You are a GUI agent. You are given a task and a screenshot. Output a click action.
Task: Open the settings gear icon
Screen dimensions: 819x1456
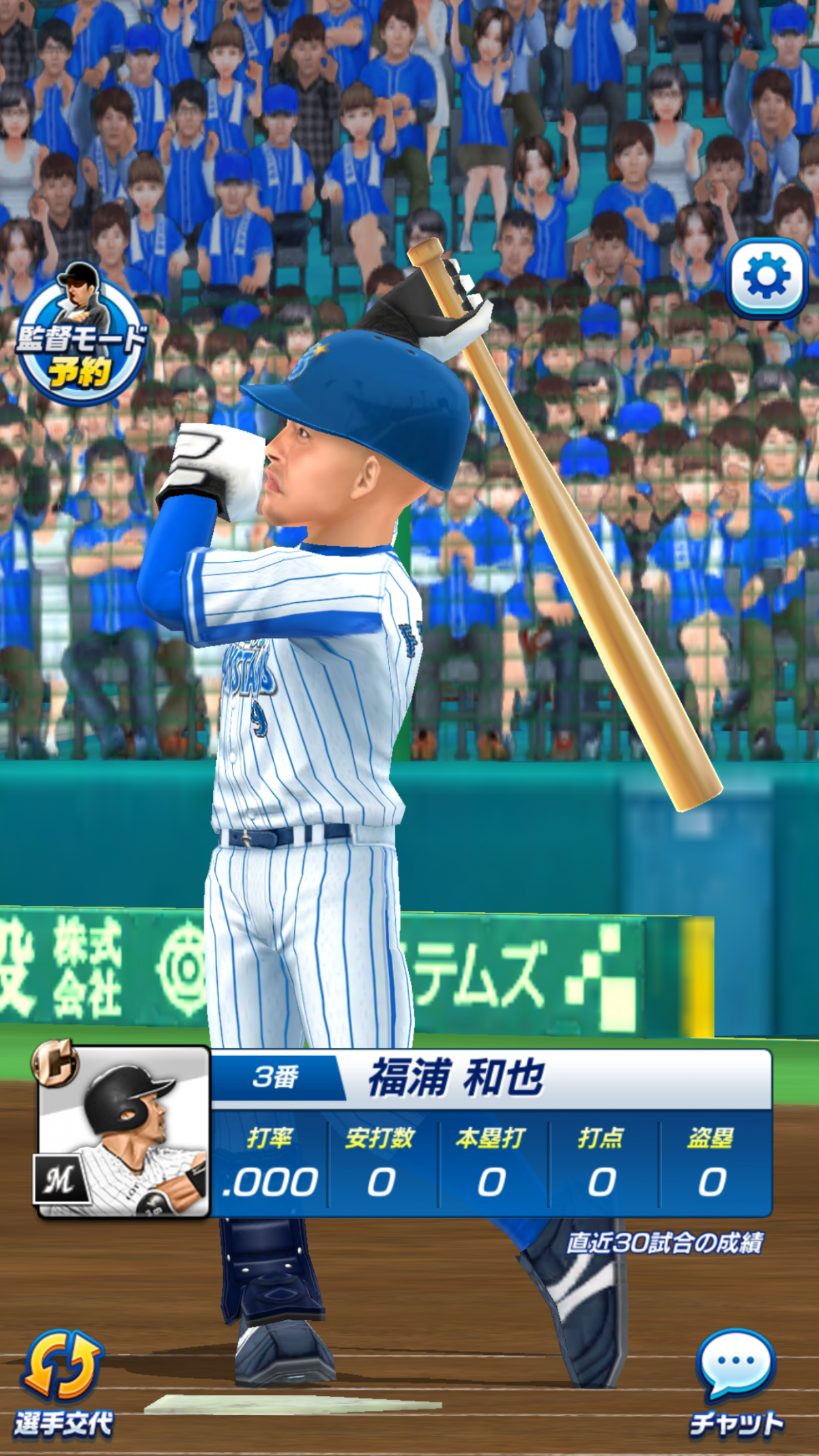click(767, 277)
